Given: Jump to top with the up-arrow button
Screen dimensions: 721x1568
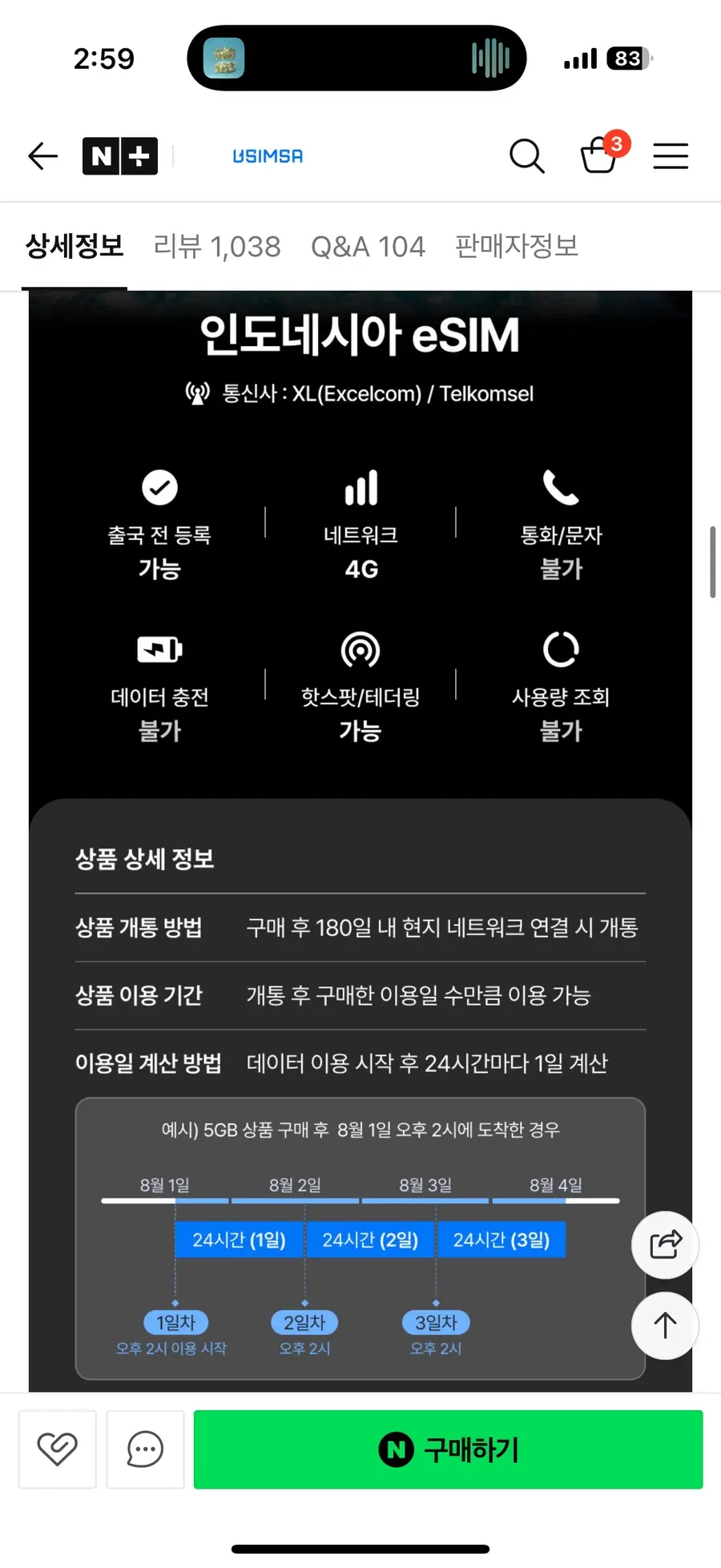Looking at the screenshot, I should (x=665, y=1325).
